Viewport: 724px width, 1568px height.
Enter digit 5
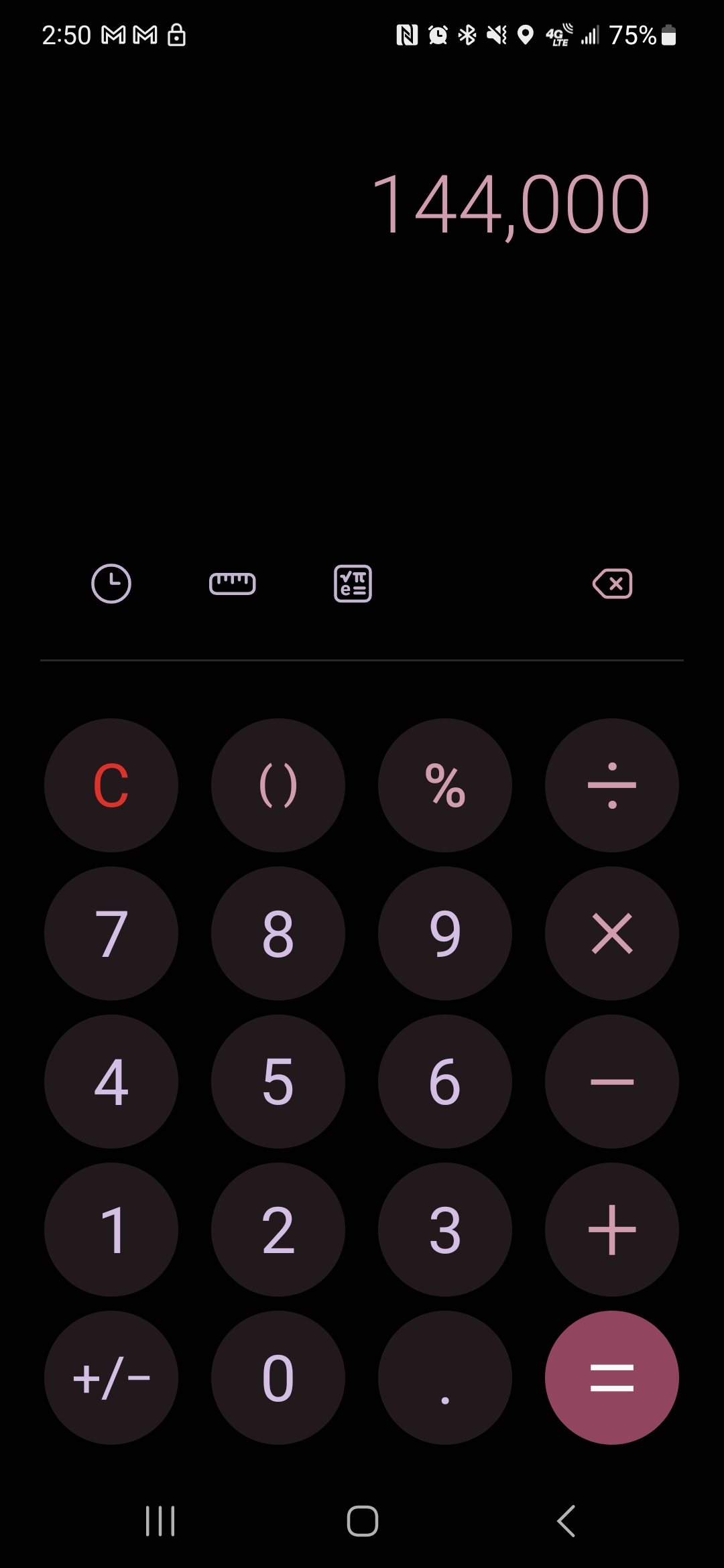coord(278,1082)
